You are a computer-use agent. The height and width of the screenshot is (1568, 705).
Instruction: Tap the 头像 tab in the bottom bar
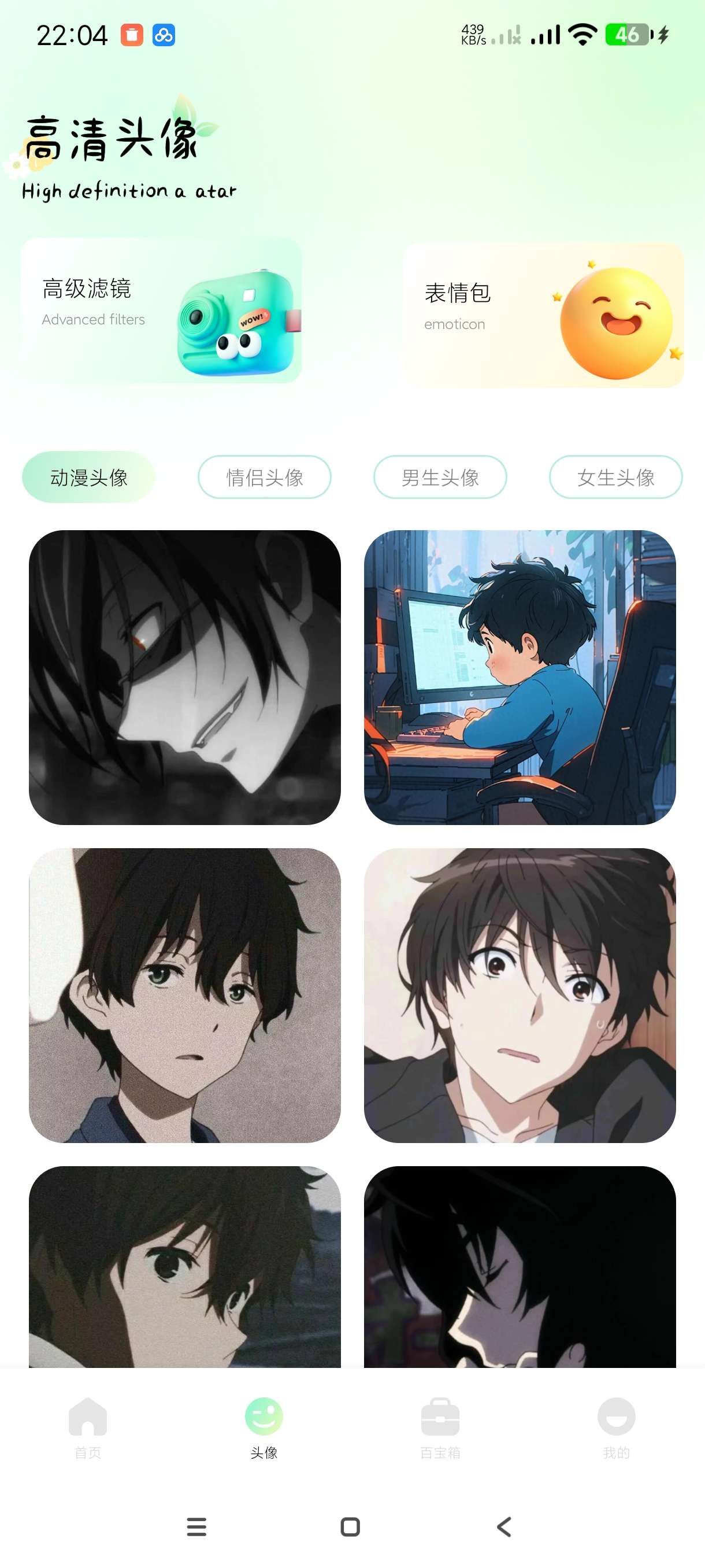[x=264, y=1427]
